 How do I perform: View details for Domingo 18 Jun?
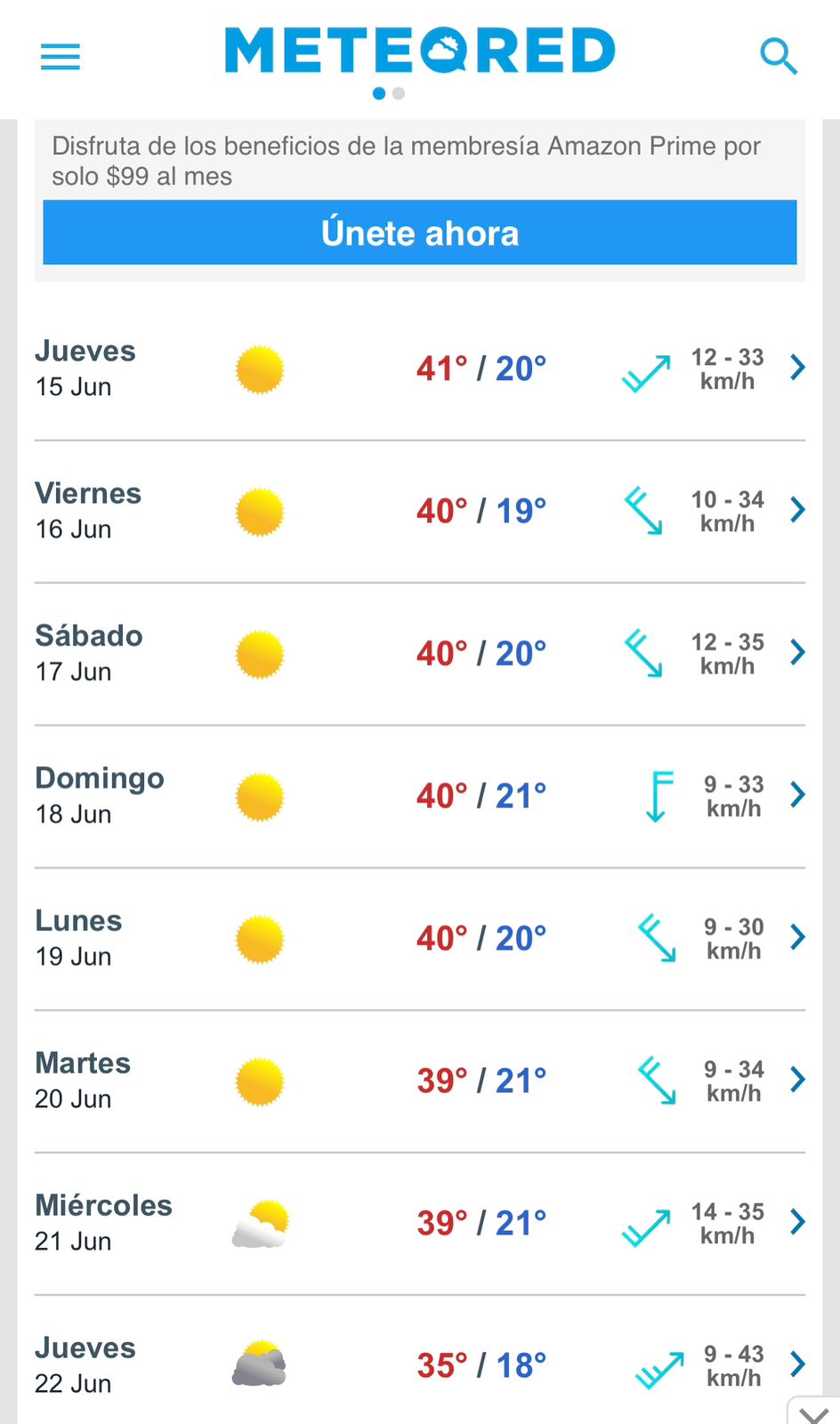tap(420, 796)
